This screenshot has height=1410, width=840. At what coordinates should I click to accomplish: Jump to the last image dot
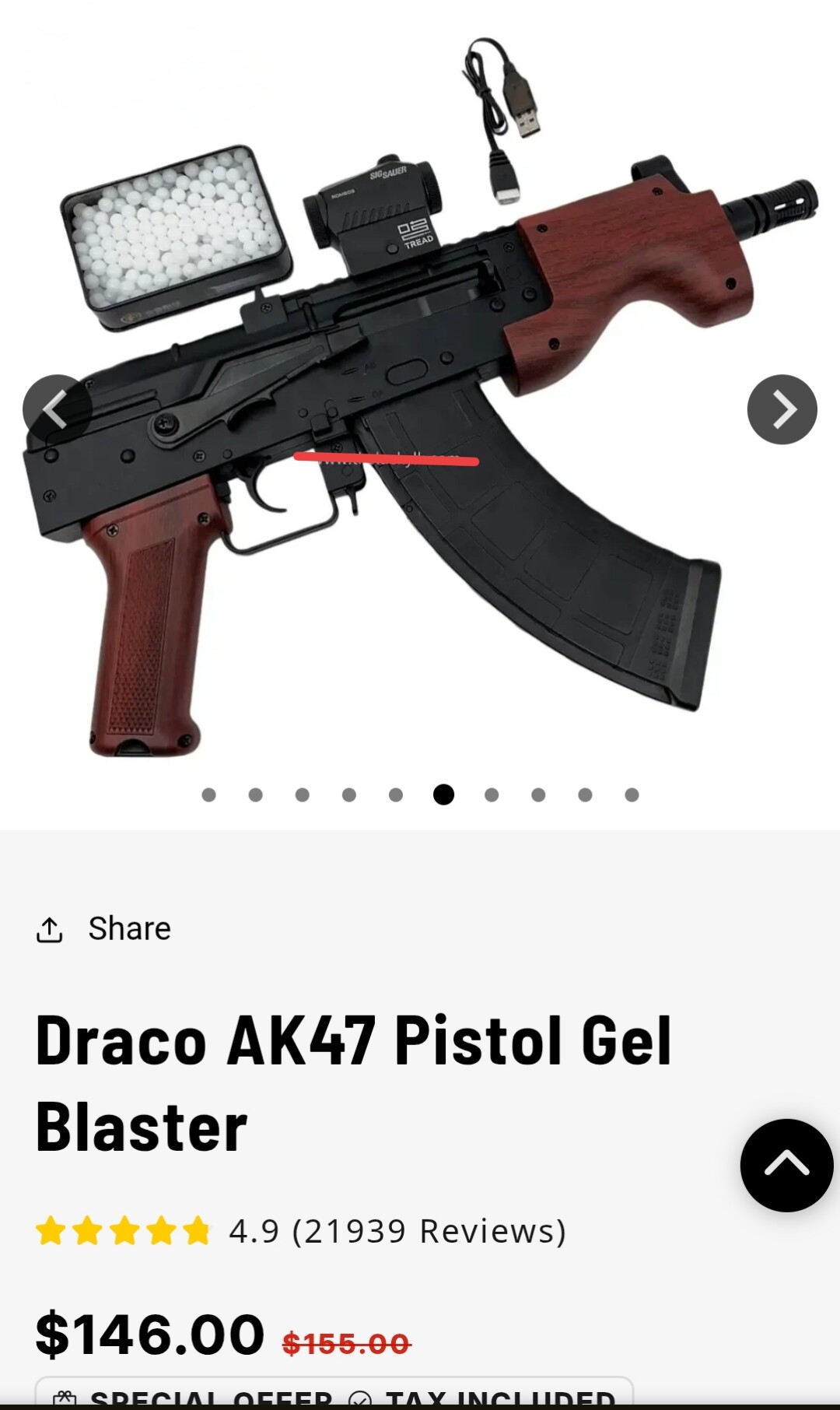click(632, 794)
